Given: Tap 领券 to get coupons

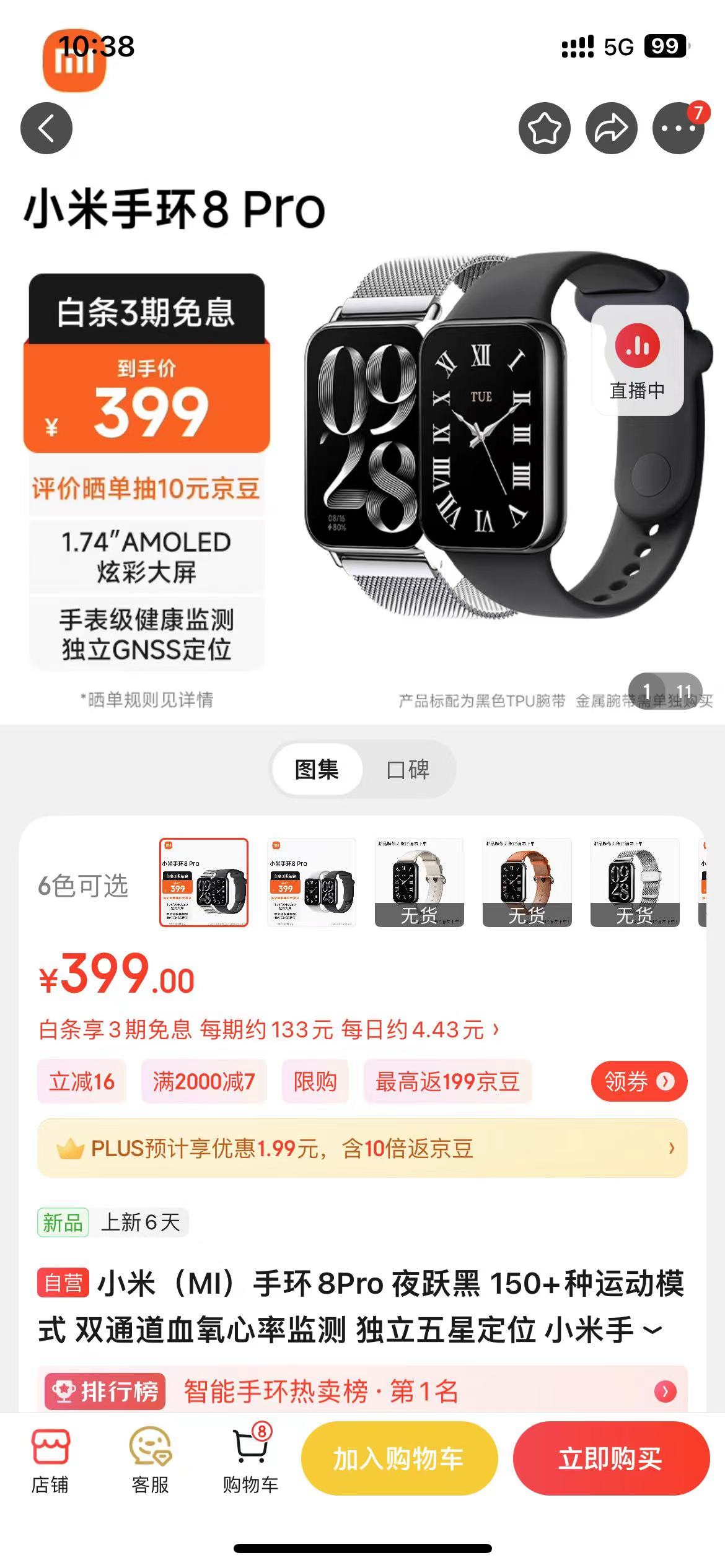Looking at the screenshot, I should tap(639, 1081).
